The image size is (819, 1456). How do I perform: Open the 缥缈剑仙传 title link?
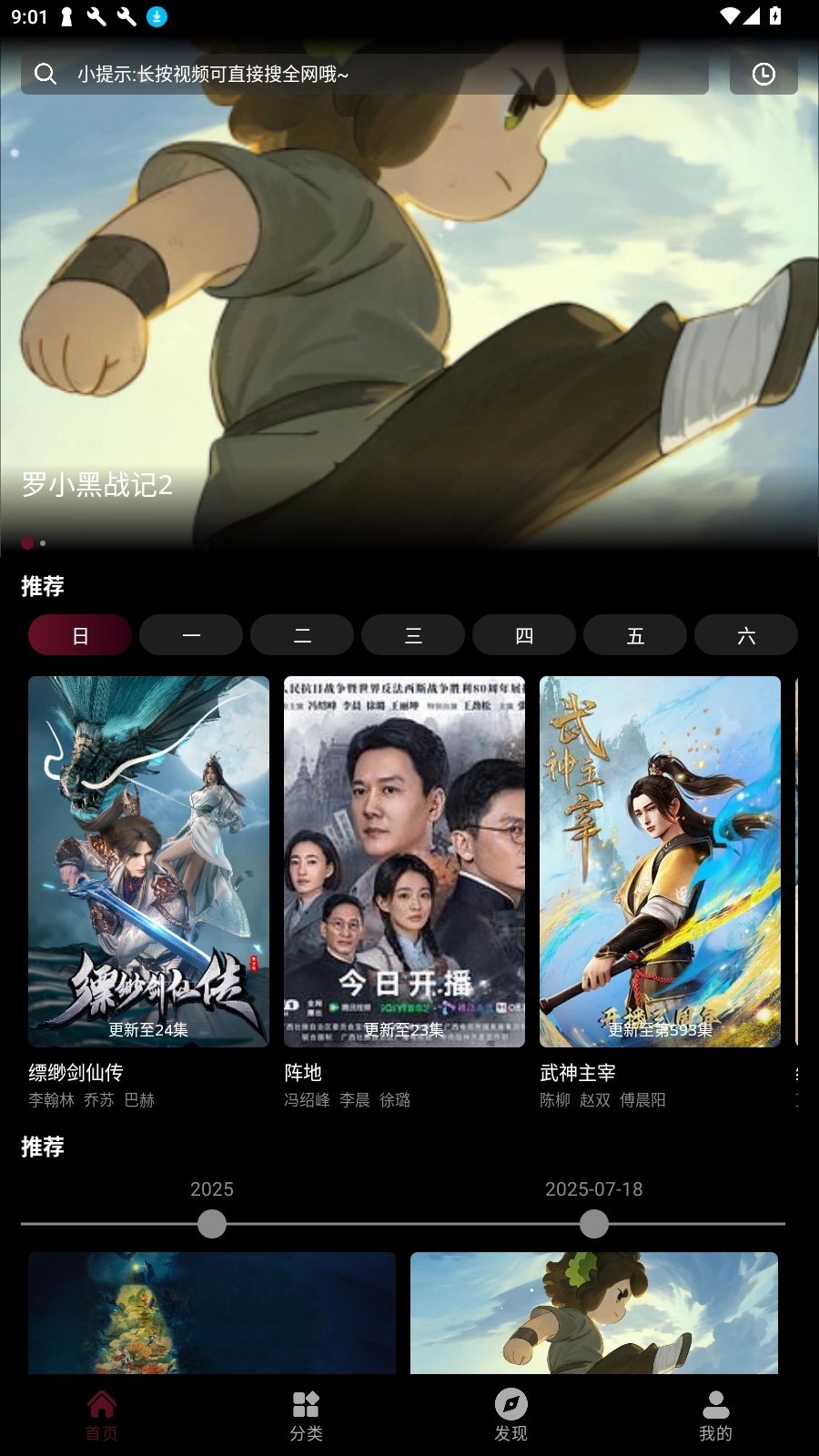coord(76,1073)
